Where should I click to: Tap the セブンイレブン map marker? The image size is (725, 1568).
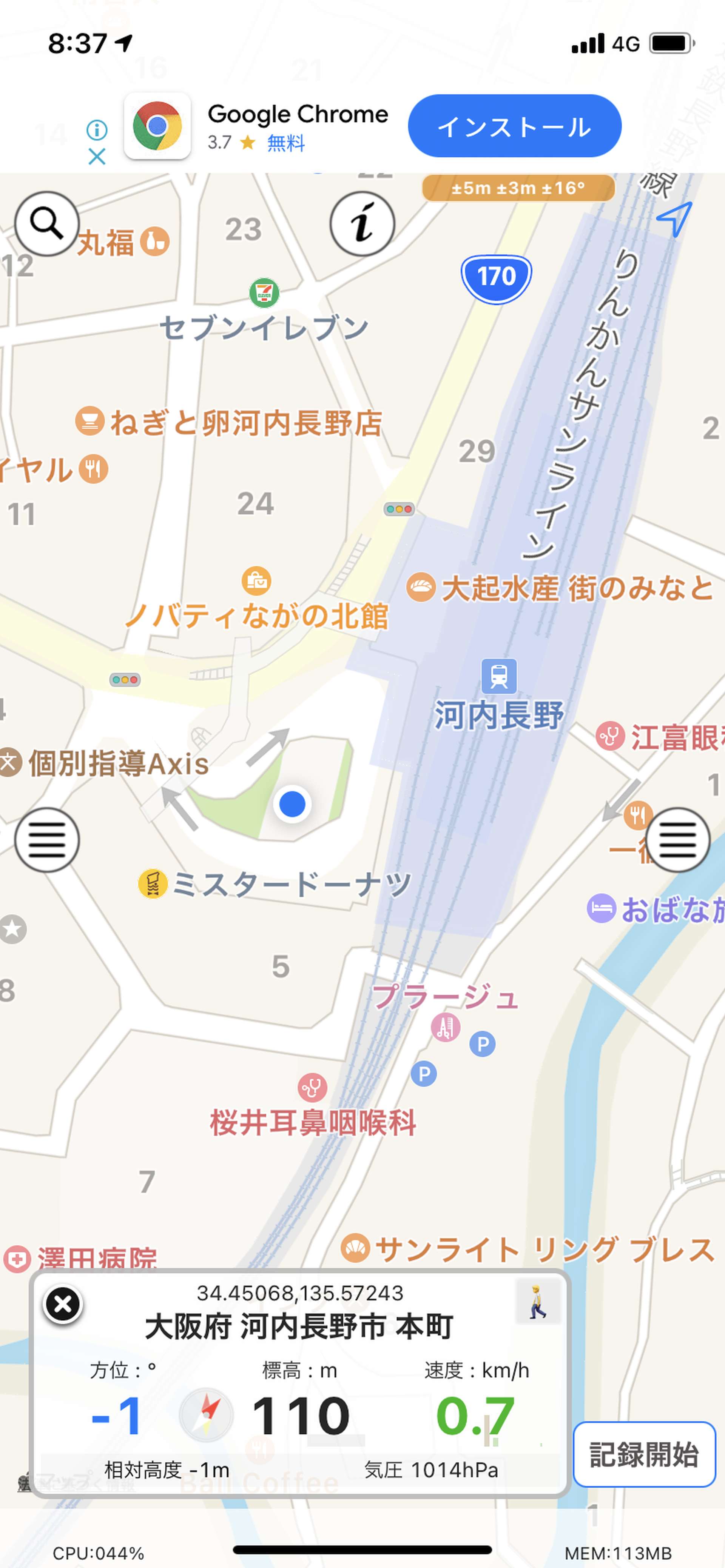click(x=264, y=293)
